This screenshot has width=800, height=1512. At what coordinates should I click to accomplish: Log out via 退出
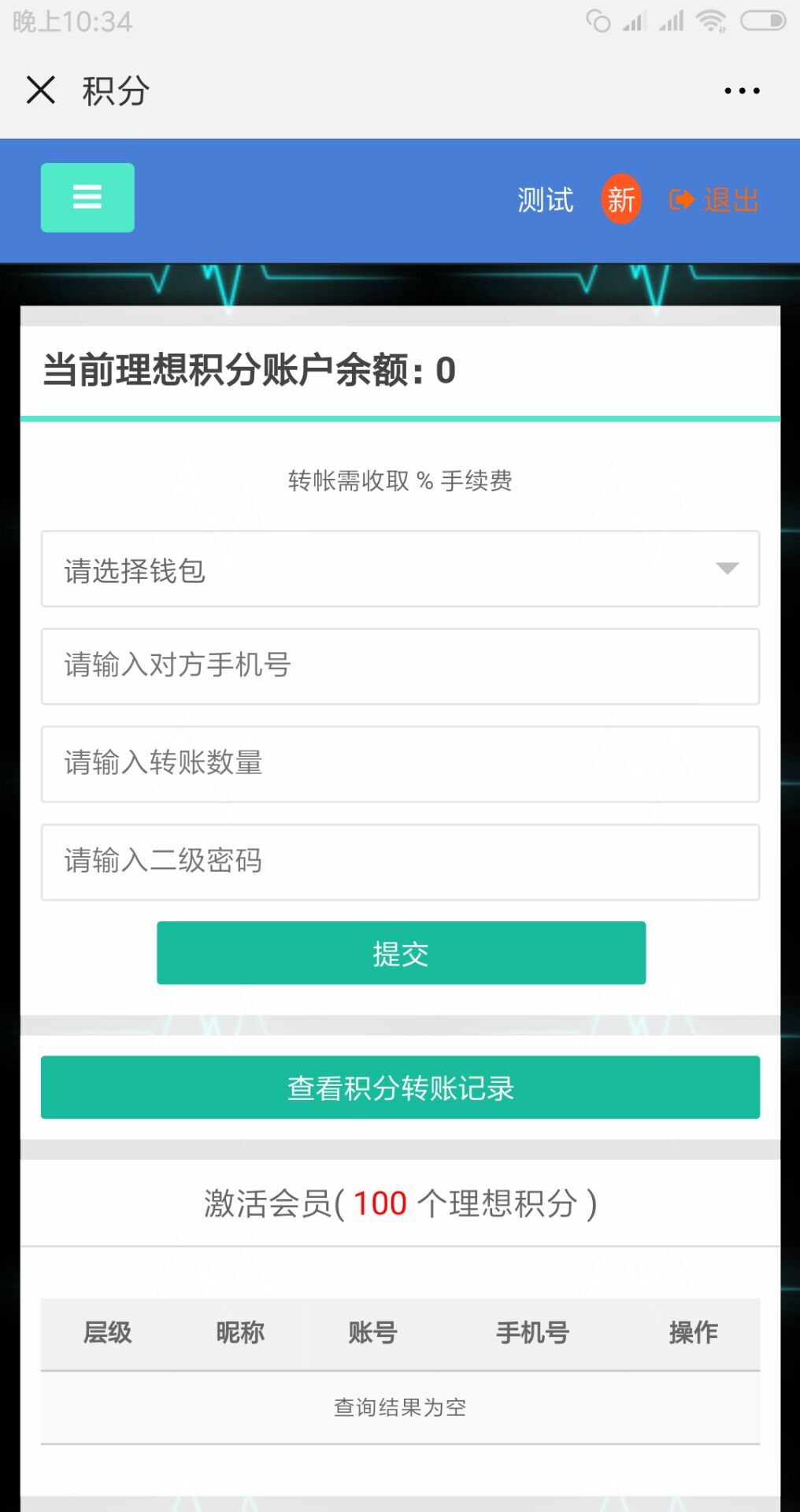714,200
